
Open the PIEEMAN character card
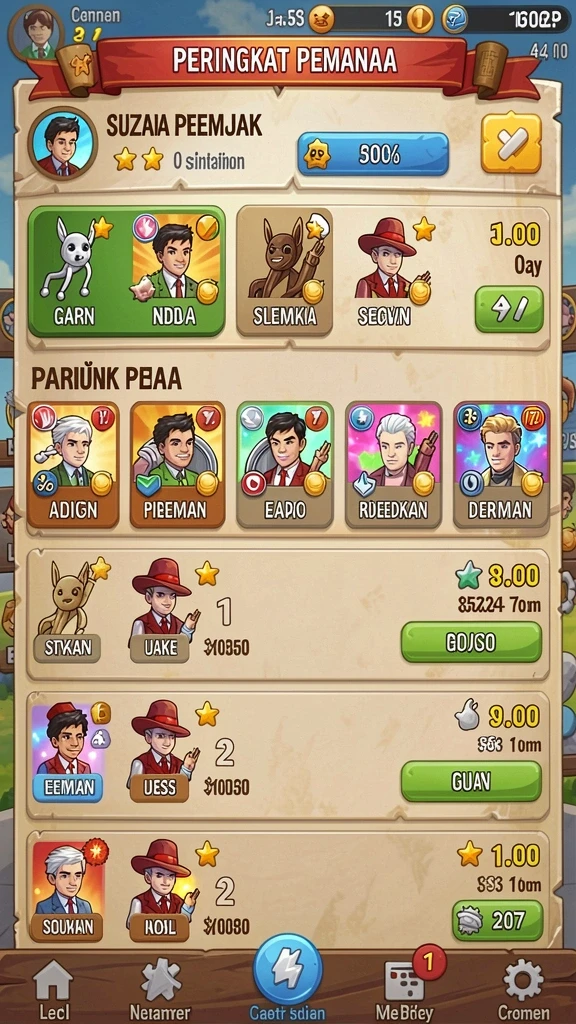click(178, 465)
